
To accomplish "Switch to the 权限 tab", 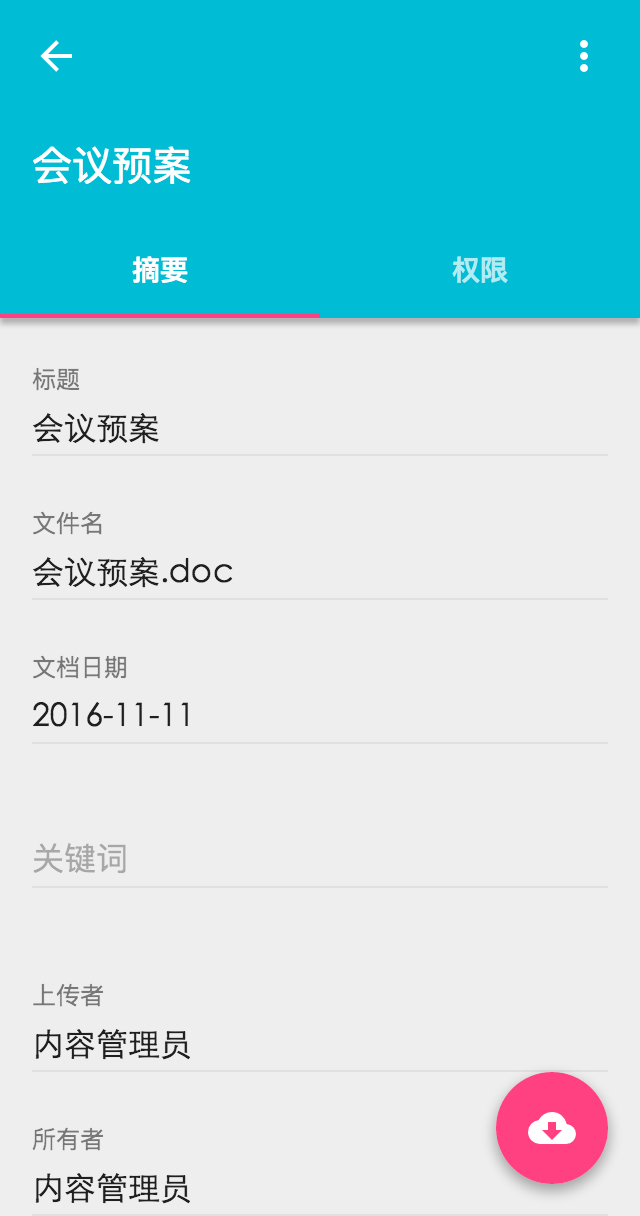I will pos(480,270).
